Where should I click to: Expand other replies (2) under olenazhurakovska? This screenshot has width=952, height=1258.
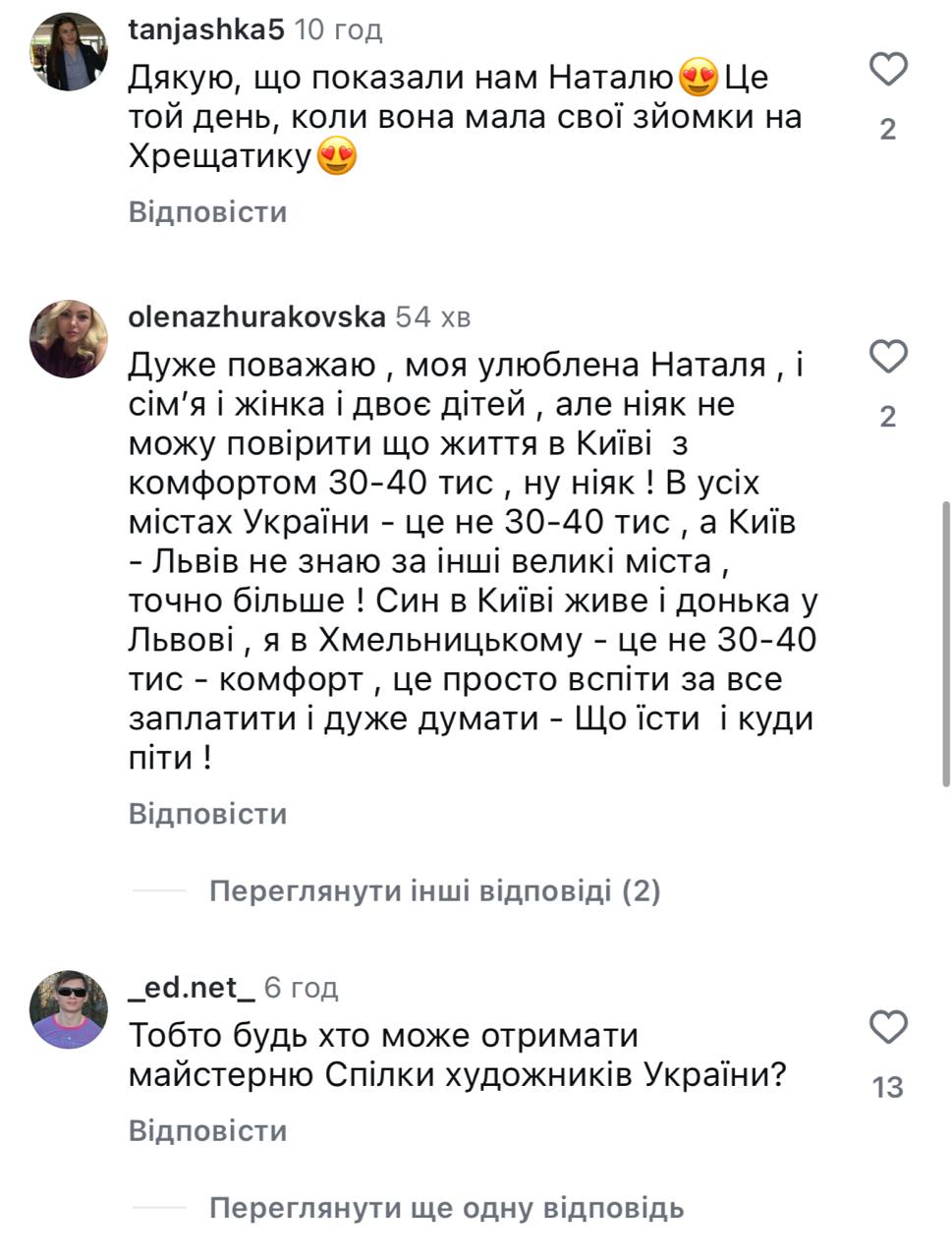coord(434,891)
